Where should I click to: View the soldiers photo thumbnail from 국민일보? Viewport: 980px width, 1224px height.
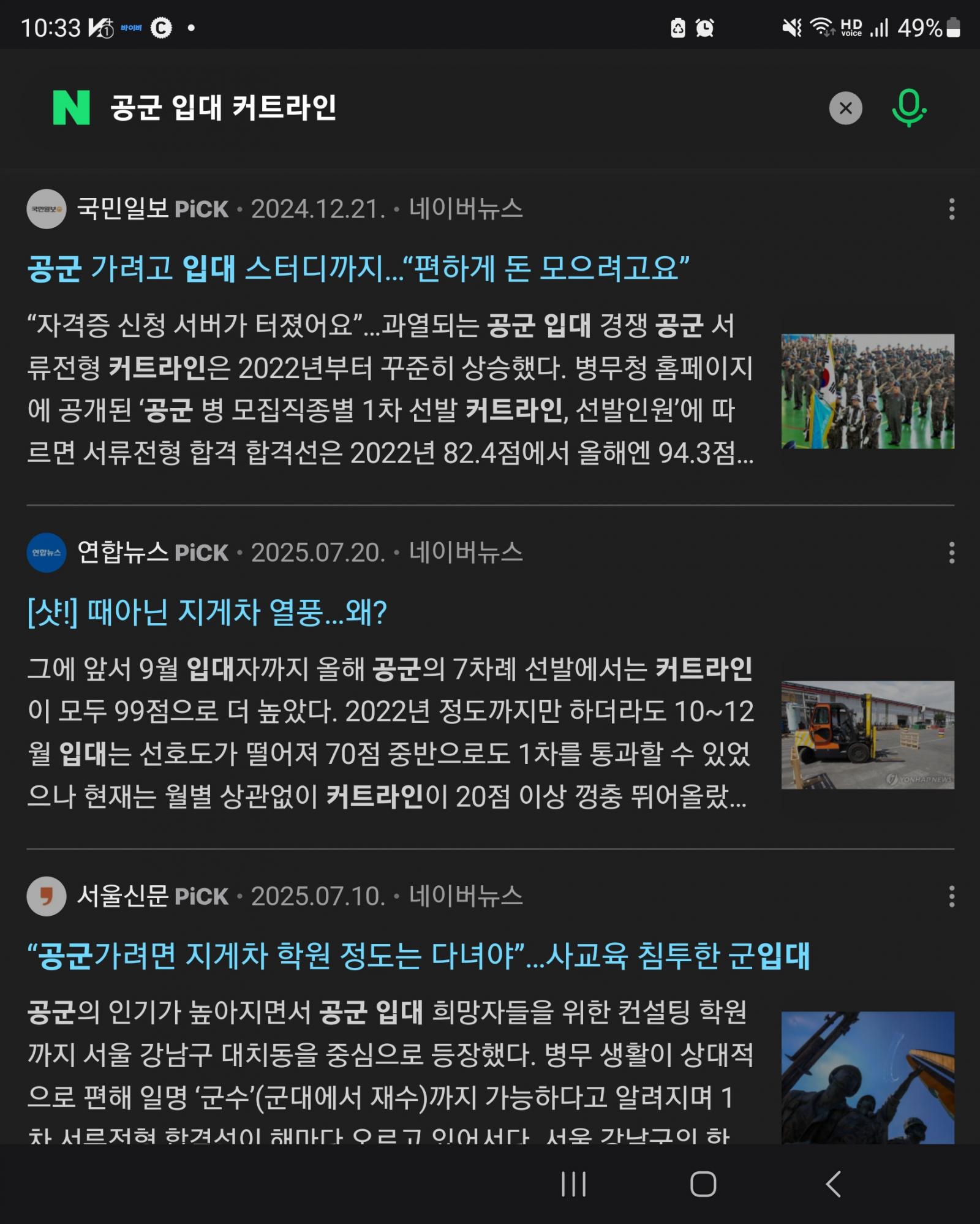coord(867,391)
